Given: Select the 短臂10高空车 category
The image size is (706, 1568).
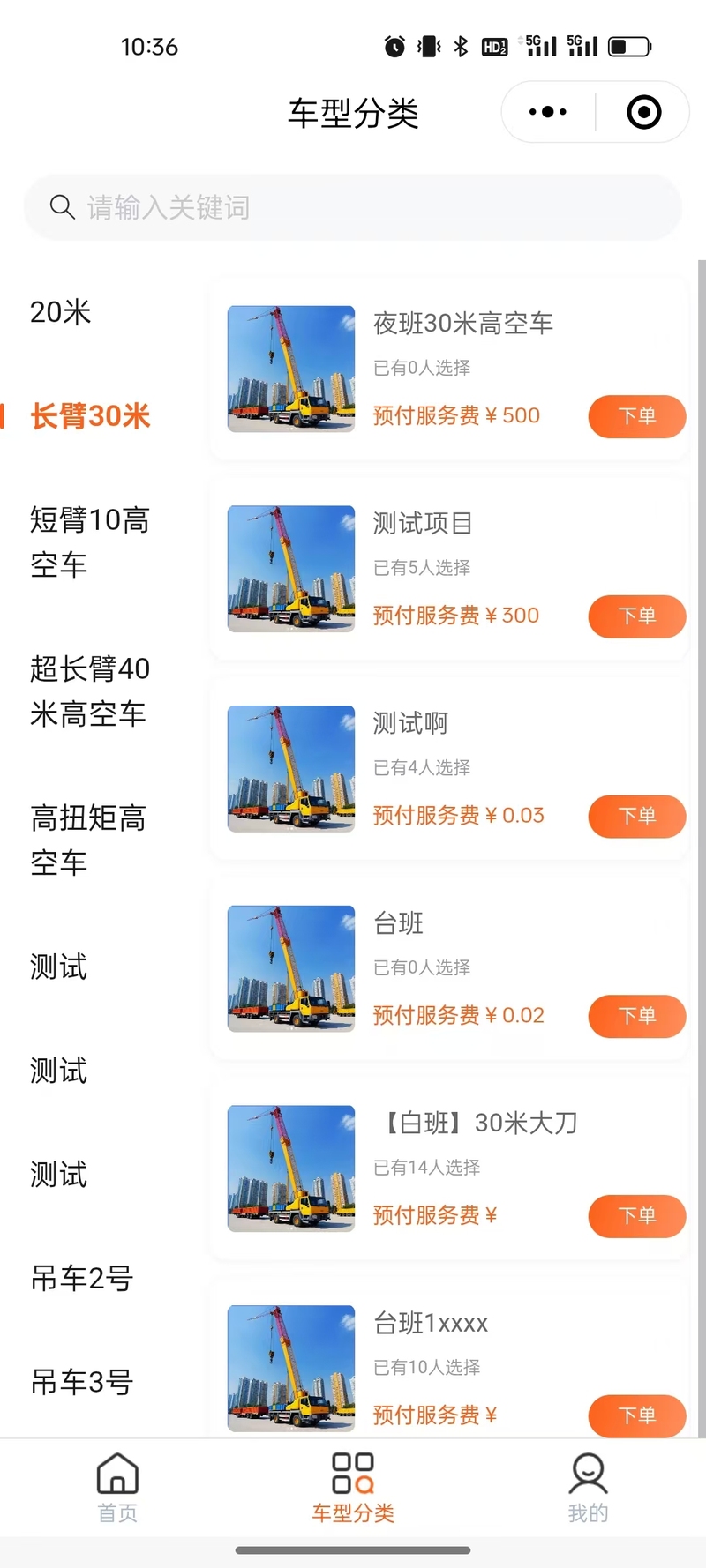Looking at the screenshot, I should 89,541.
